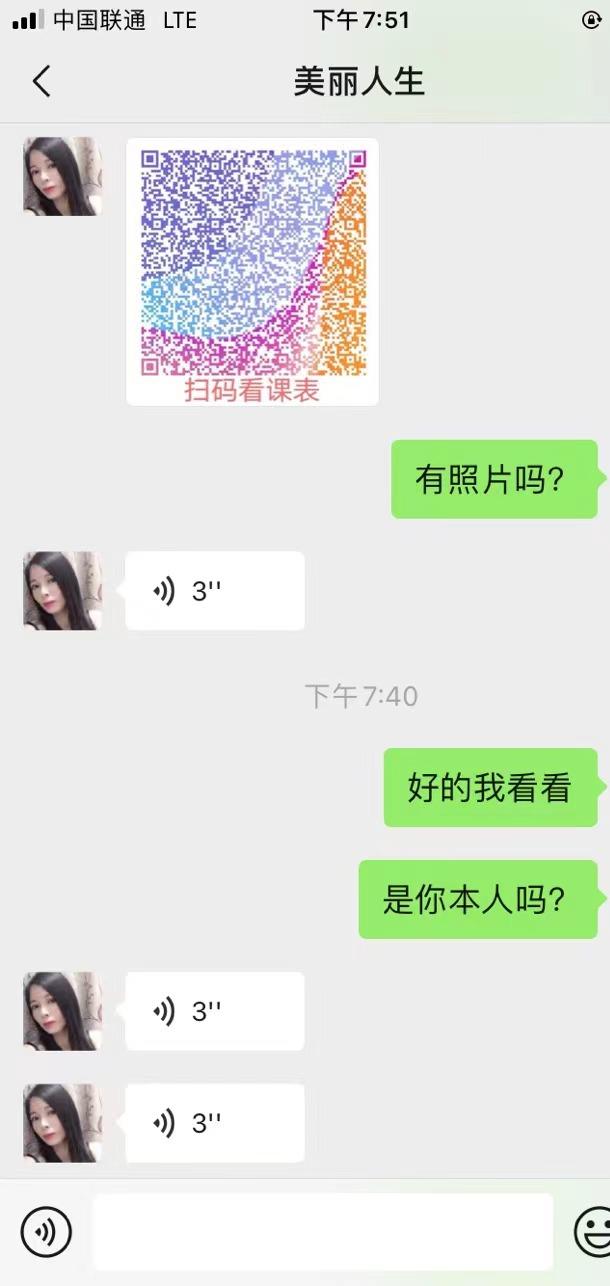Open the contact avatar beside the QR image
The image size is (610, 1286).
click(x=62, y=177)
